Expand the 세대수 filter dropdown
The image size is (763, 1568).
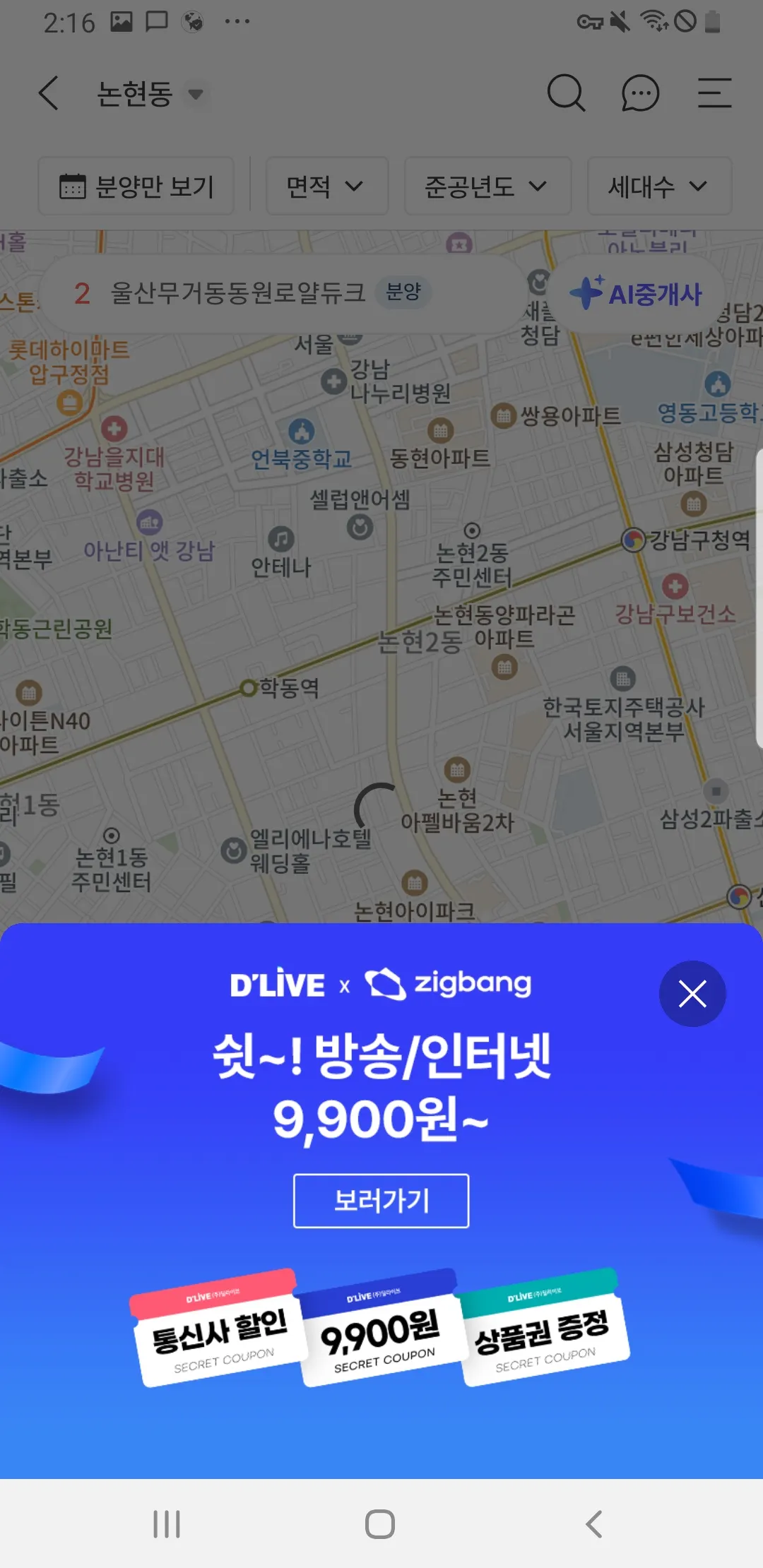point(658,186)
